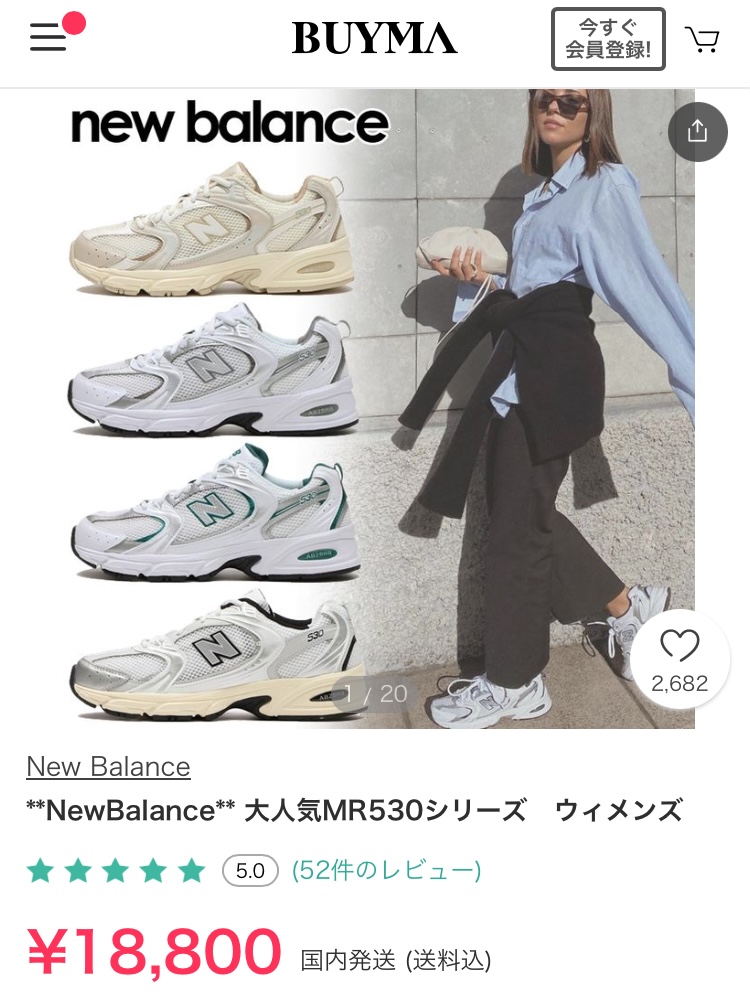Screen dimensions: 750x994
Task: Tap the BUYMA logo to go home
Action: coord(374,39)
